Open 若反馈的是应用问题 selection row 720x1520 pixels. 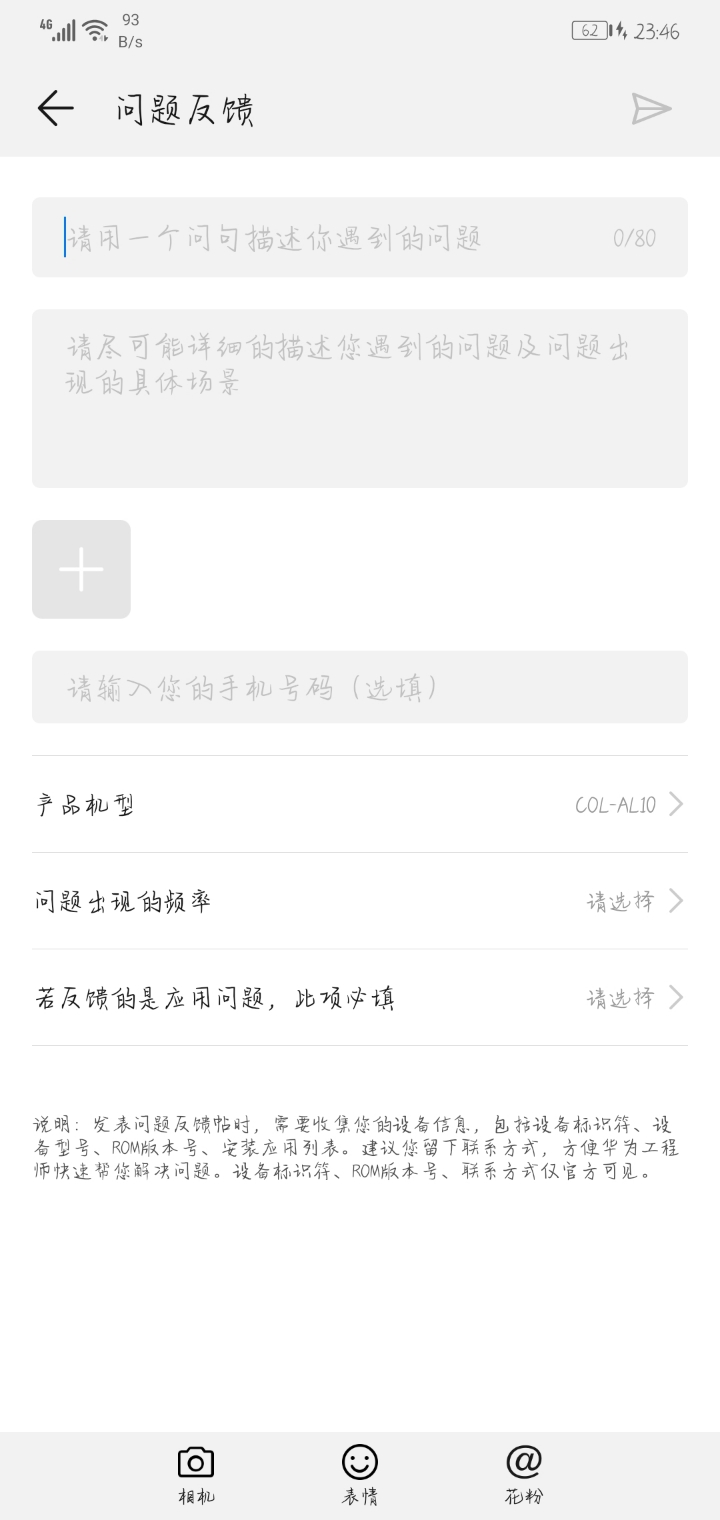360,998
